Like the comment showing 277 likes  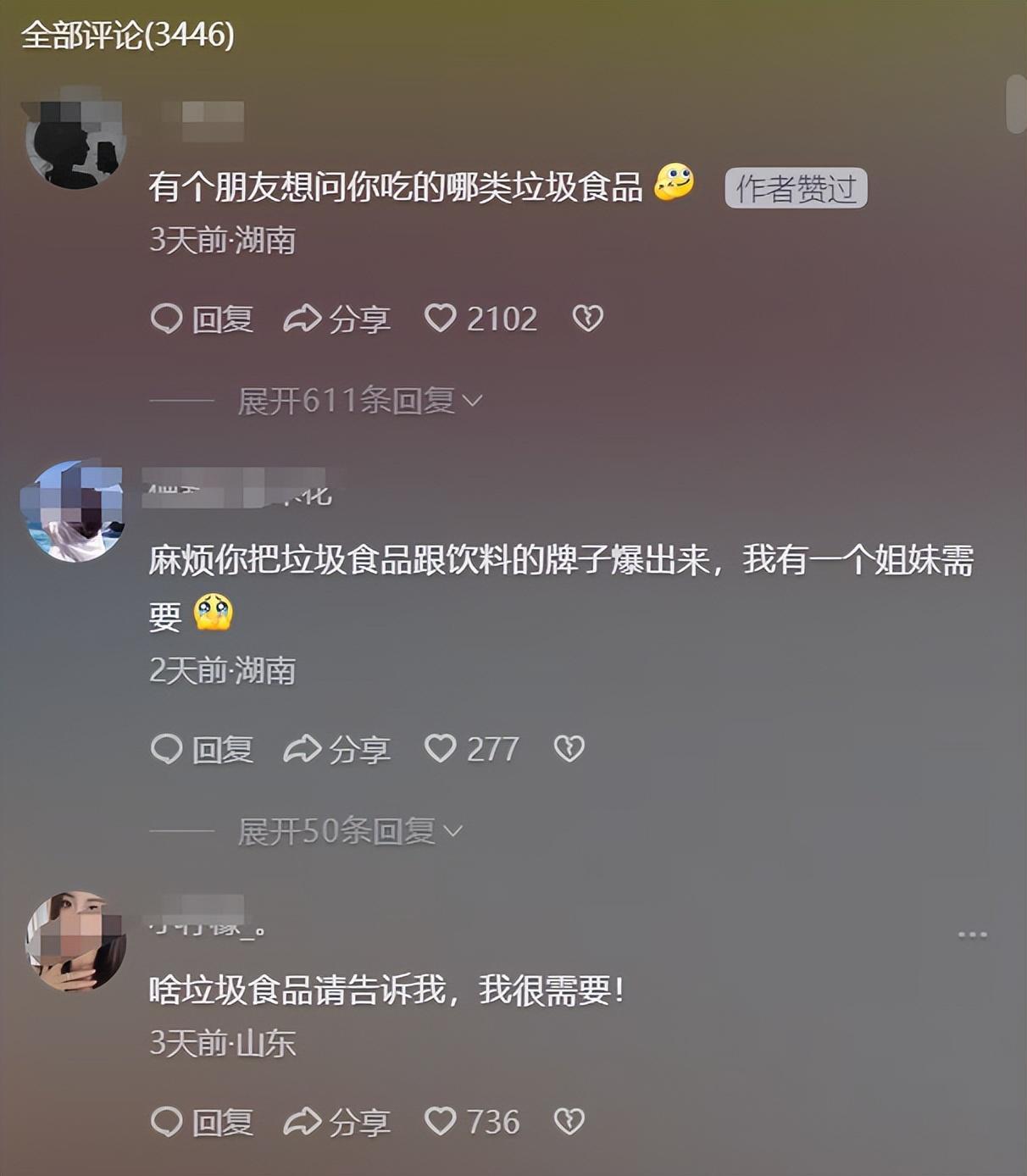(x=441, y=749)
